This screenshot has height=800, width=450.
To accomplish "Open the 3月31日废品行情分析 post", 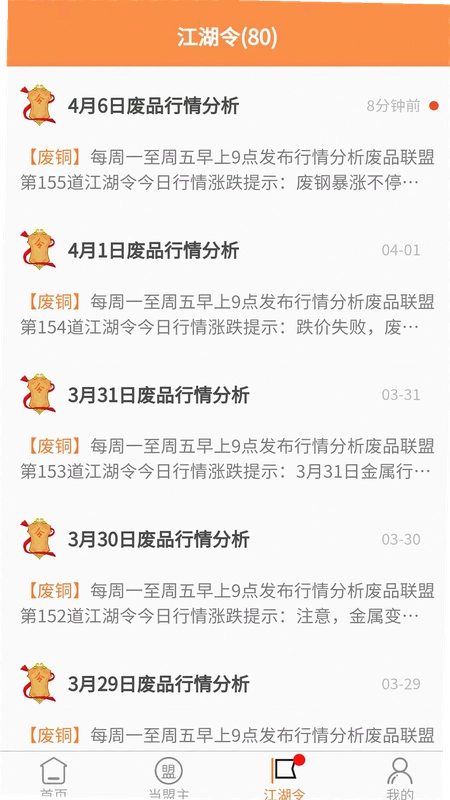I will point(225,430).
